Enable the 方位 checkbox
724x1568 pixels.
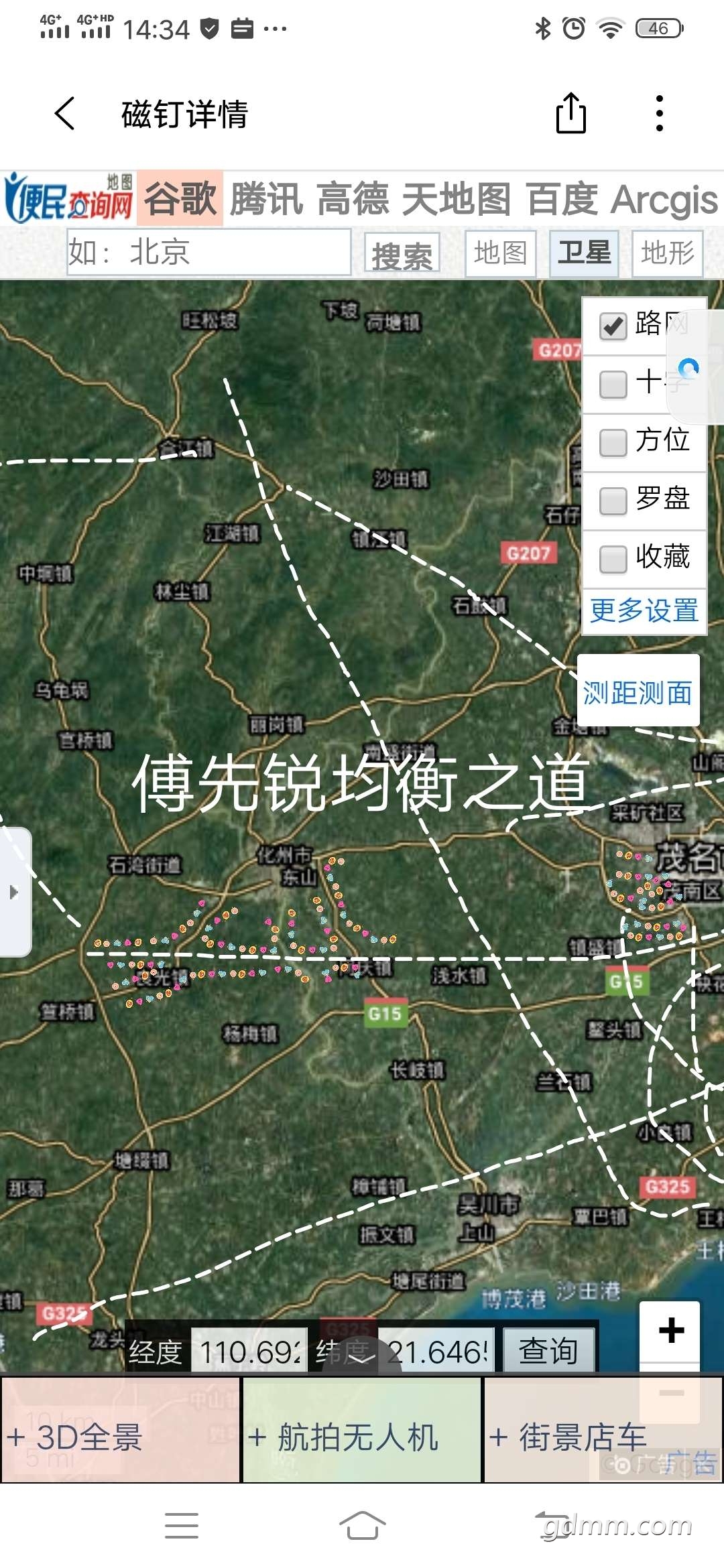tap(613, 443)
